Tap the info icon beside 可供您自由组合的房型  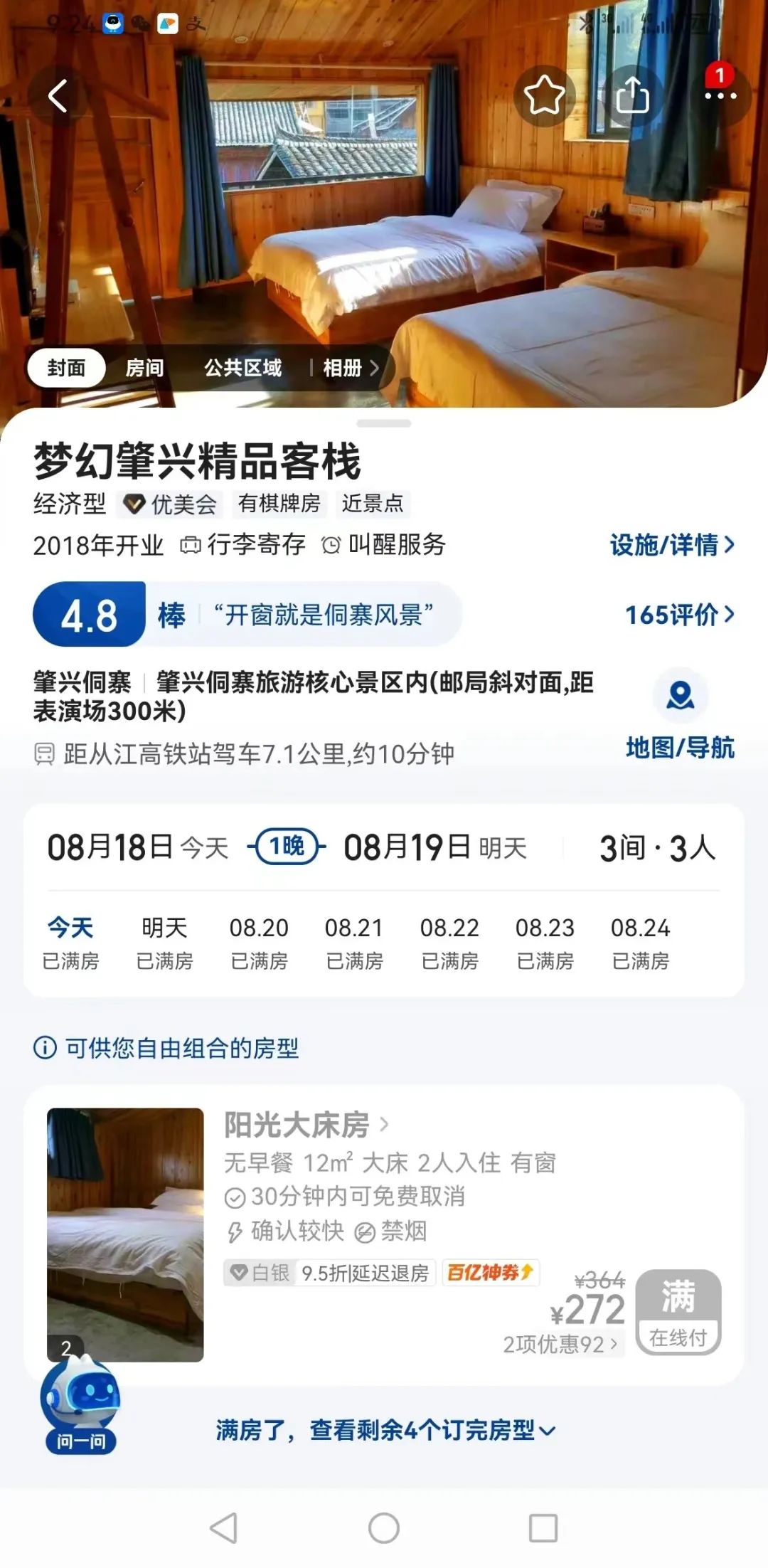47,1046
